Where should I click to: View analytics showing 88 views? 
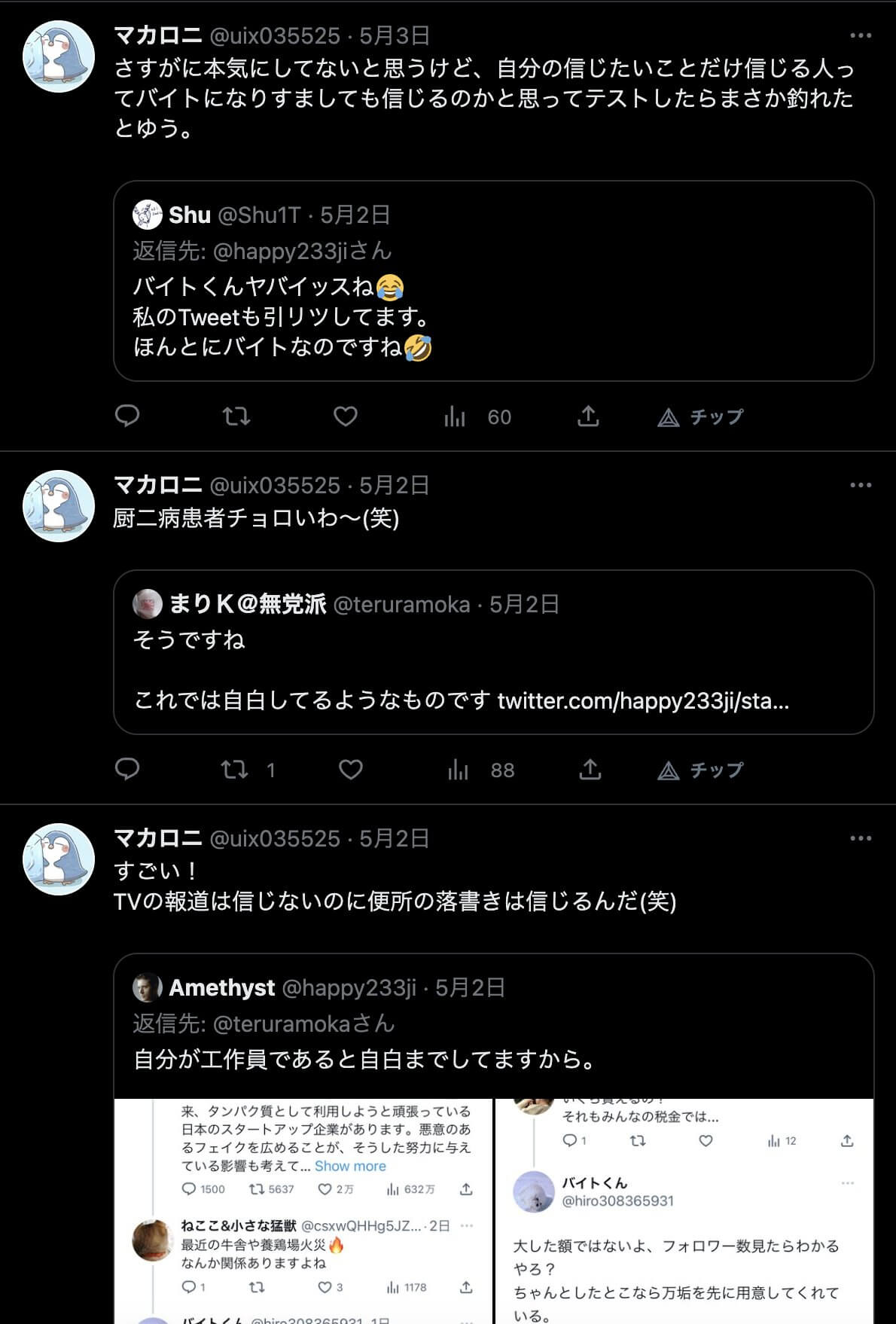[x=481, y=770]
